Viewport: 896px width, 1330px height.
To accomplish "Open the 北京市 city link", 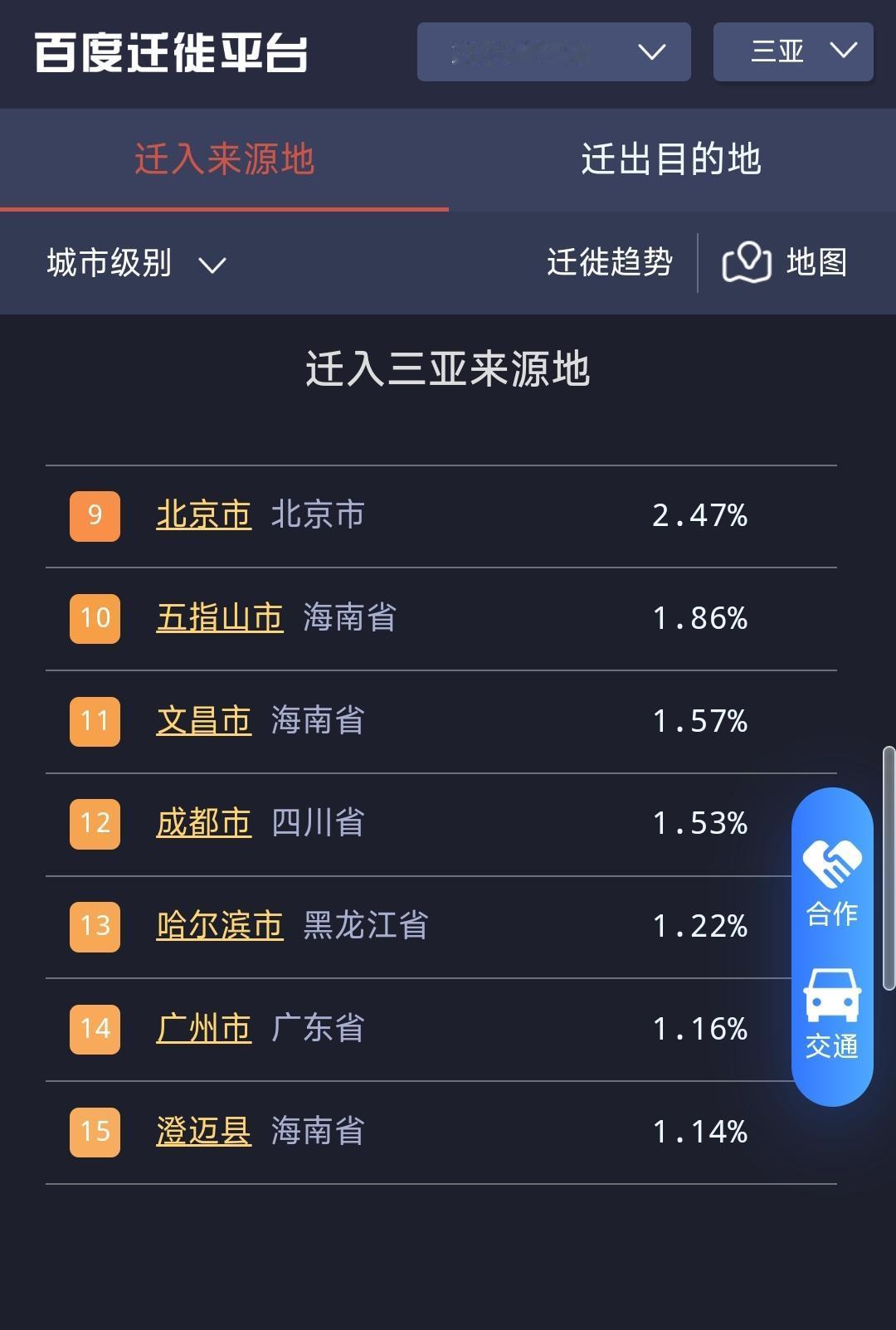I will 203,514.
